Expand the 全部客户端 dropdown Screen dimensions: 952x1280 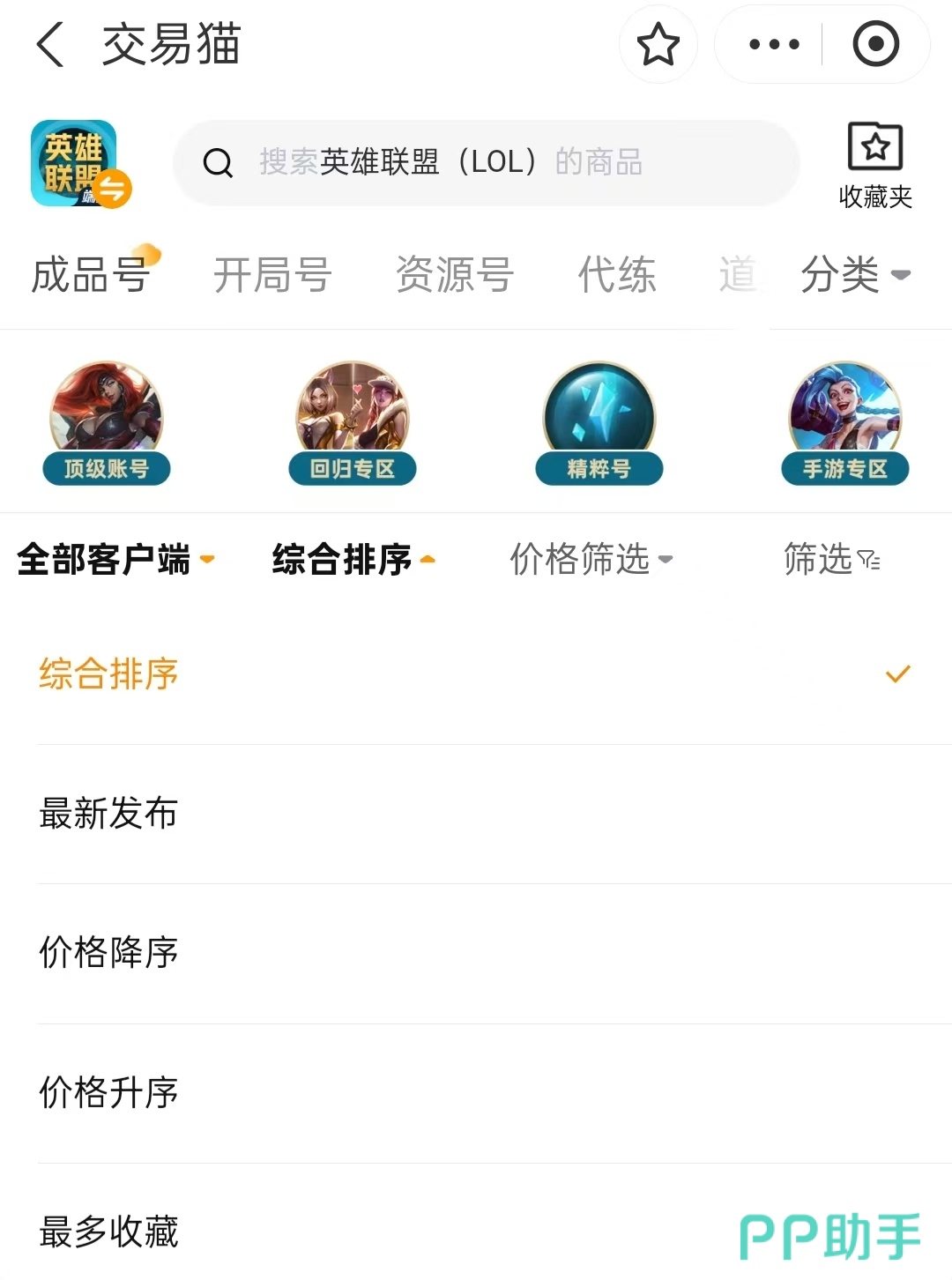115,559
